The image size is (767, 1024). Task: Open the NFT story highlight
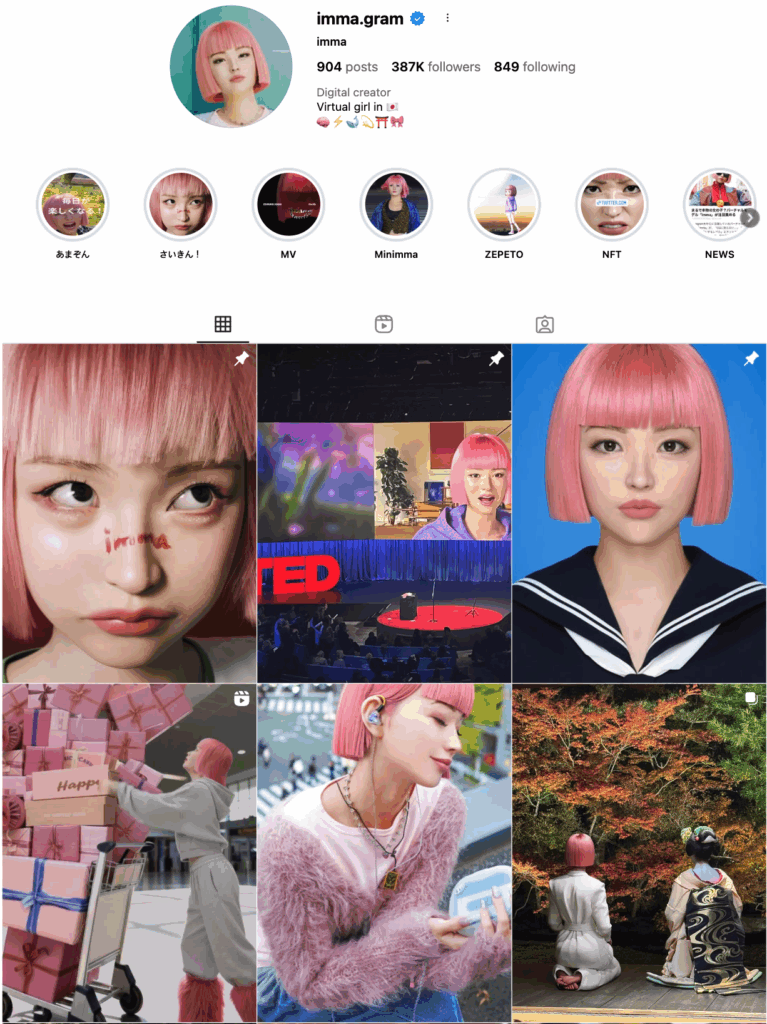pyautogui.click(x=612, y=205)
